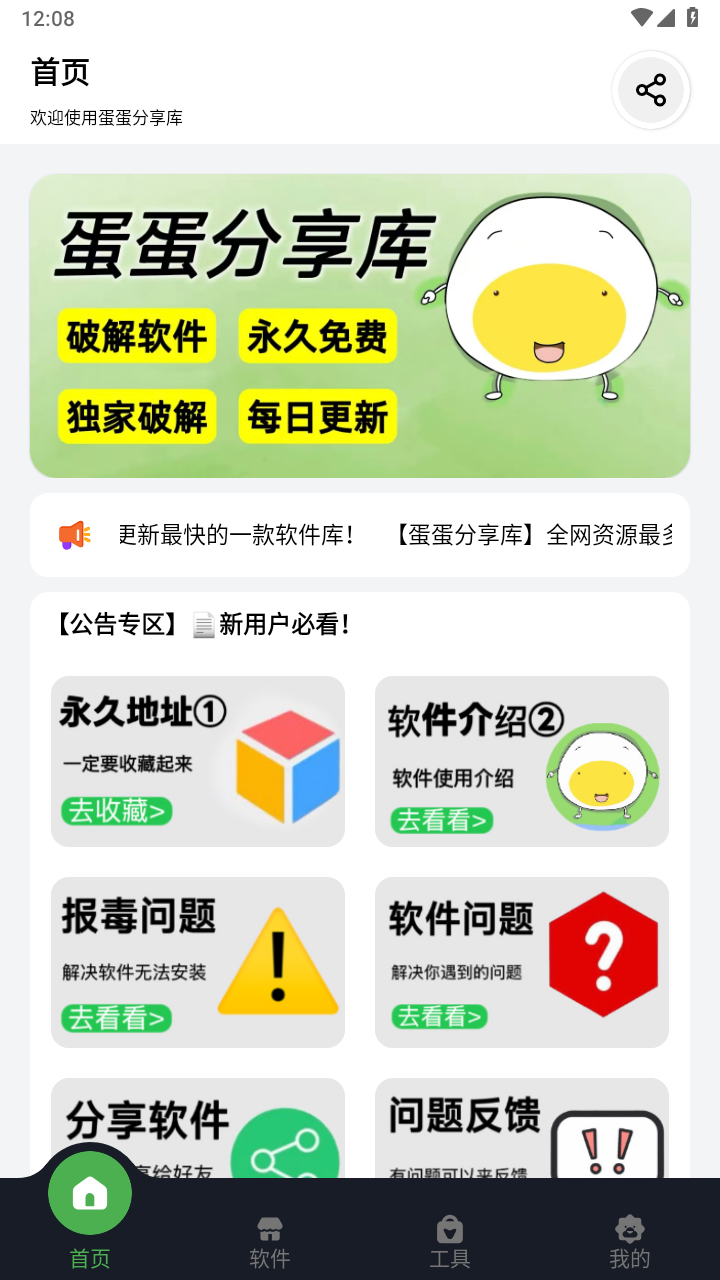Image resolution: width=720 pixels, height=1280 pixels.
Task: Tap the share icon in the header
Action: (651, 90)
